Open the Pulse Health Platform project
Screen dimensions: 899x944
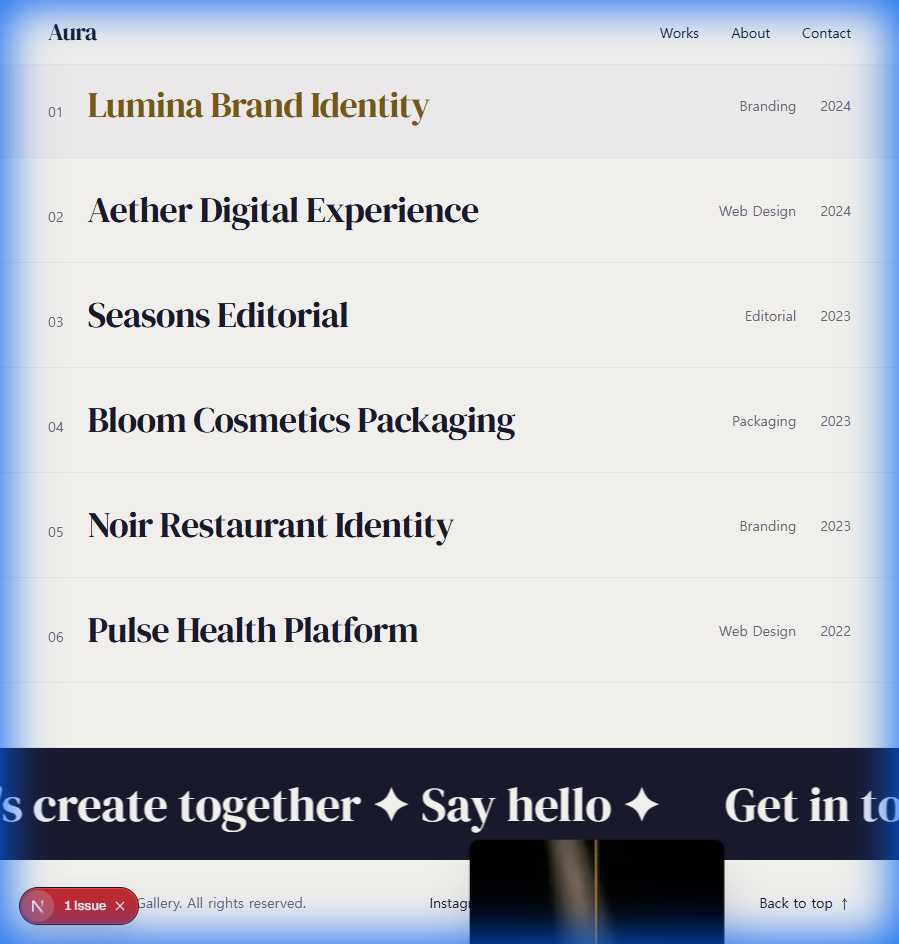pos(252,631)
